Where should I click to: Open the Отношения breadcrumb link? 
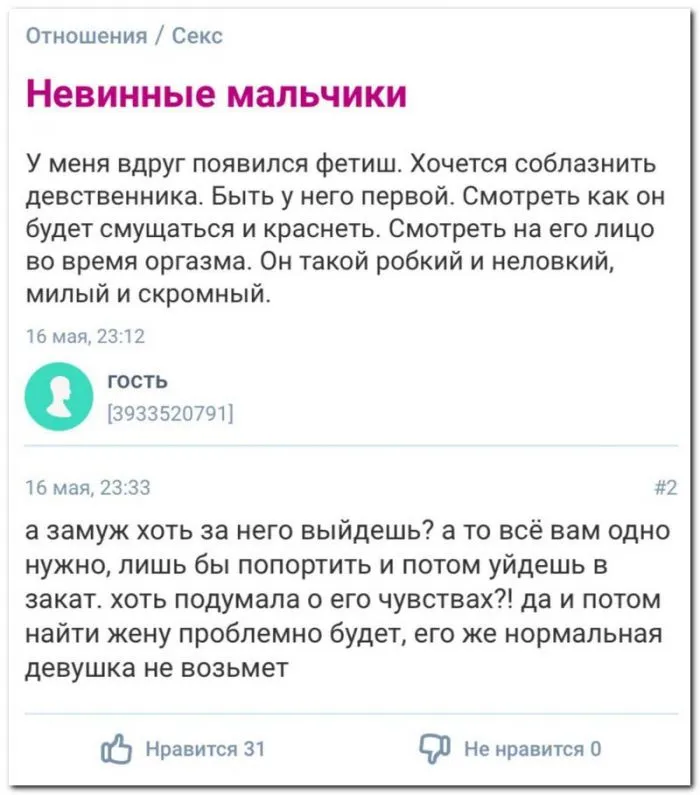(85, 36)
